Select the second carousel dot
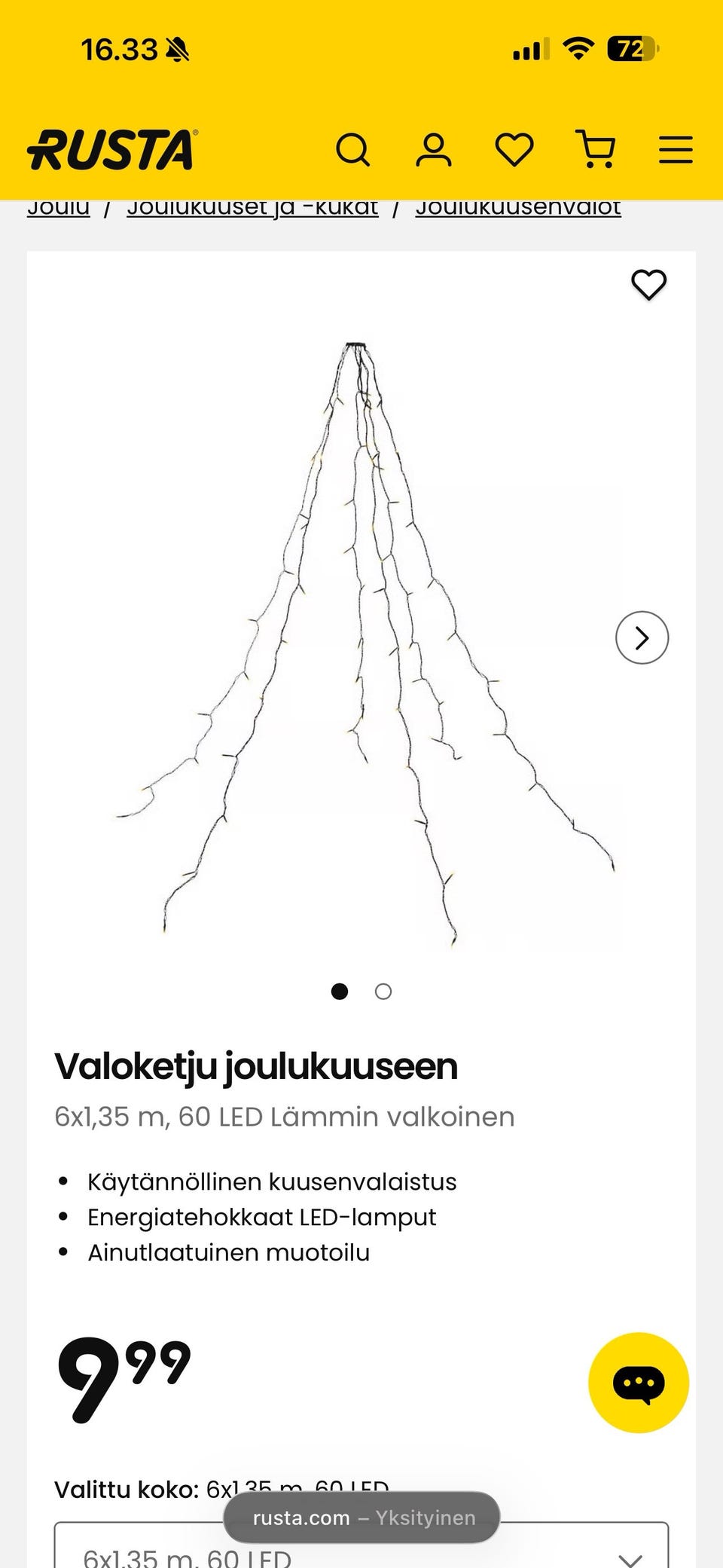 [x=383, y=992]
